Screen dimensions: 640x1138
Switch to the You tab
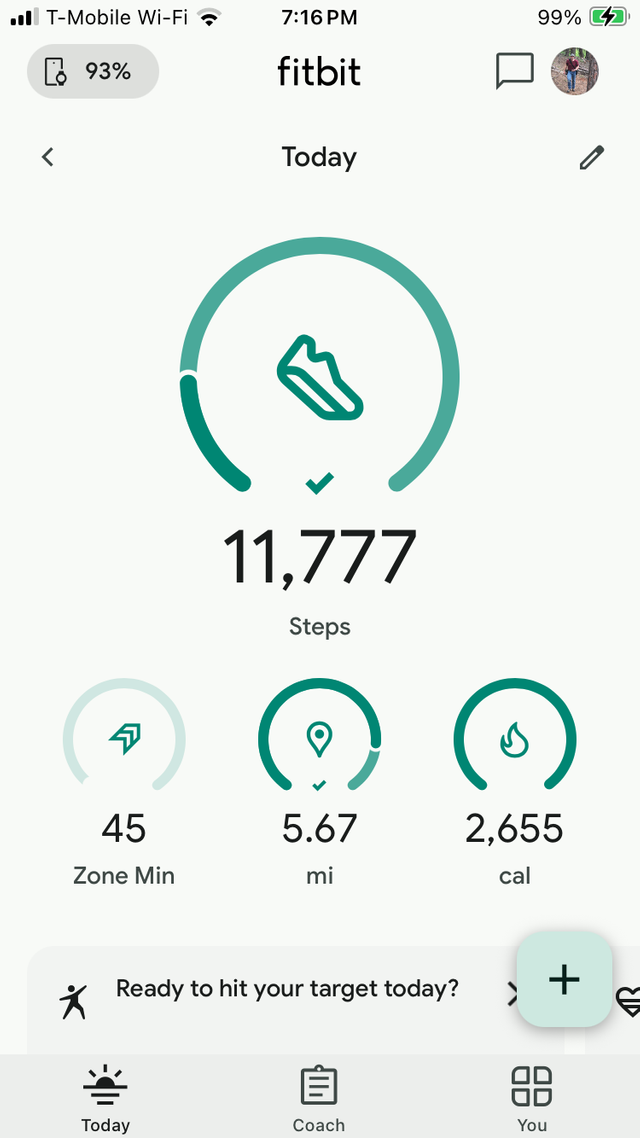(x=532, y=1097)
